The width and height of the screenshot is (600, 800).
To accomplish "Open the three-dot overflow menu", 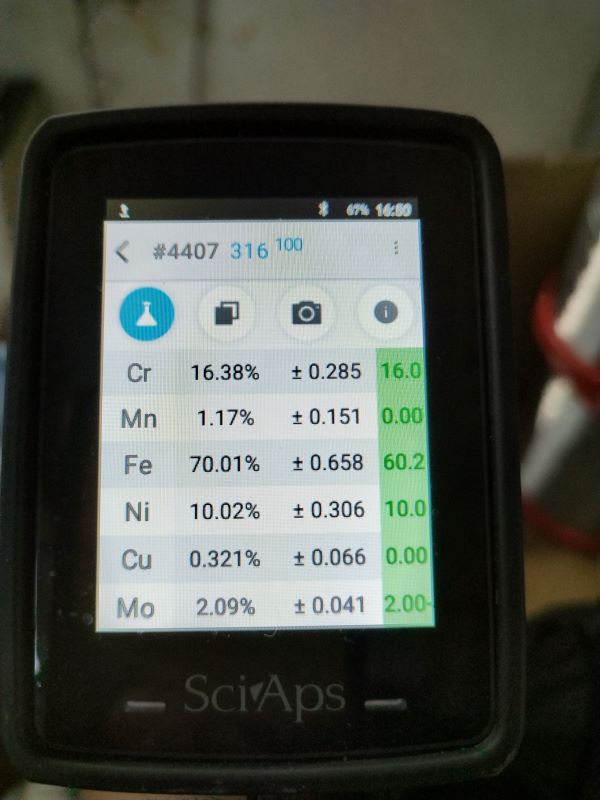I will pos(397,247).
